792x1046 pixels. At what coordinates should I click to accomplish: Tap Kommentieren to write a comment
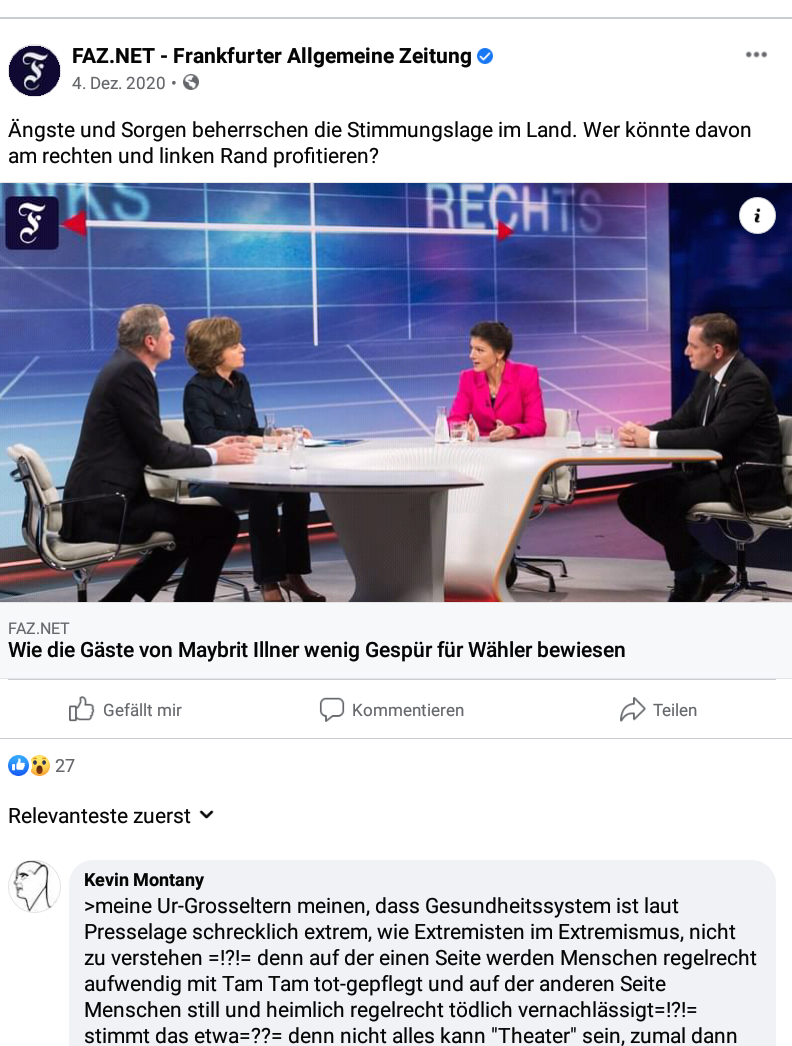[x=392, y=710]
